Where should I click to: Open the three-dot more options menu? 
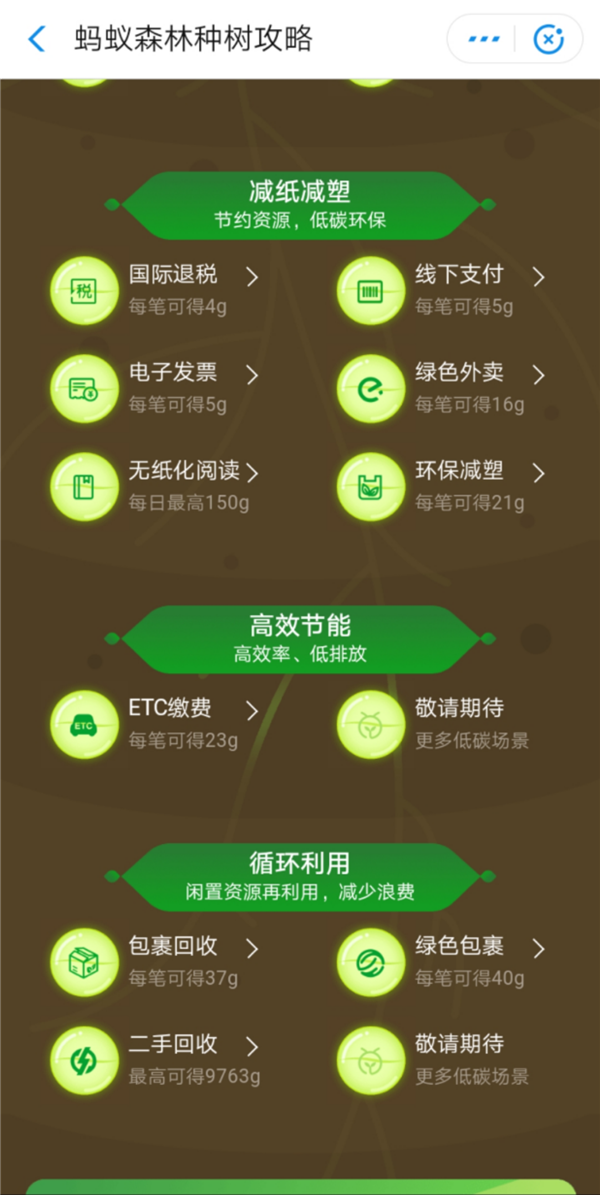[x=485, y=39]
